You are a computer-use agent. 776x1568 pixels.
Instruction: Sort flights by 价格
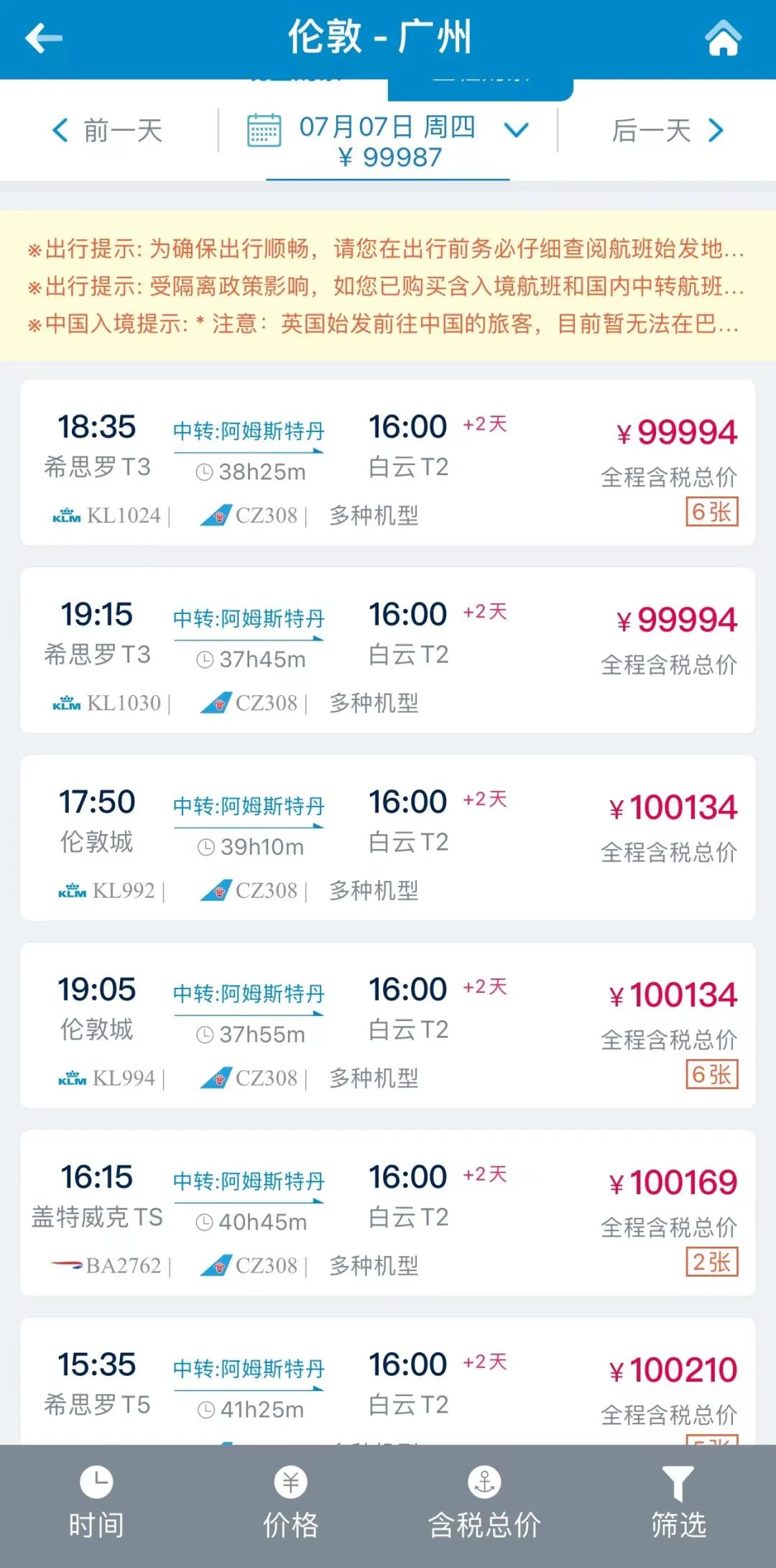pyautogui.click(x=290, y=1505)
